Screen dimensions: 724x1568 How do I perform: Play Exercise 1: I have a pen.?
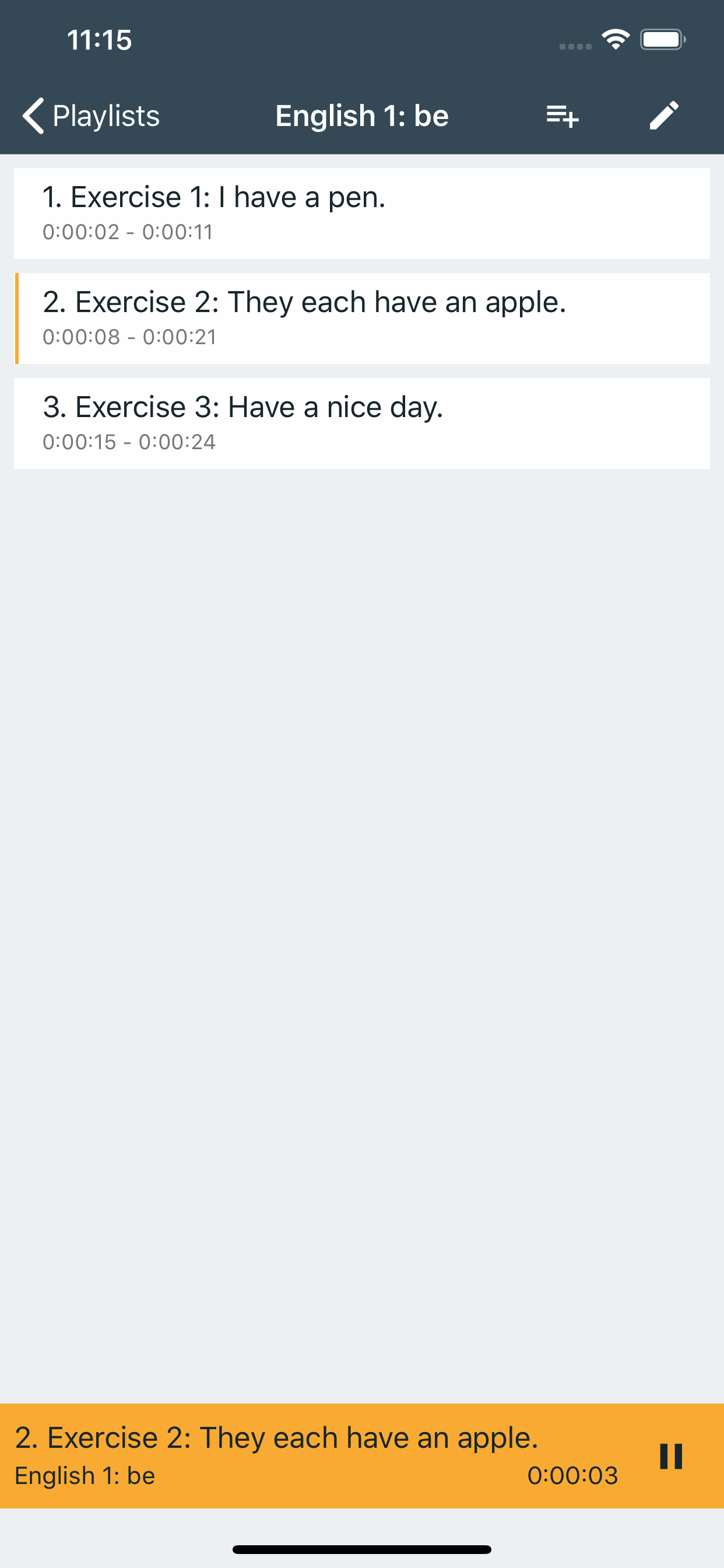click(x=362, y=213)
